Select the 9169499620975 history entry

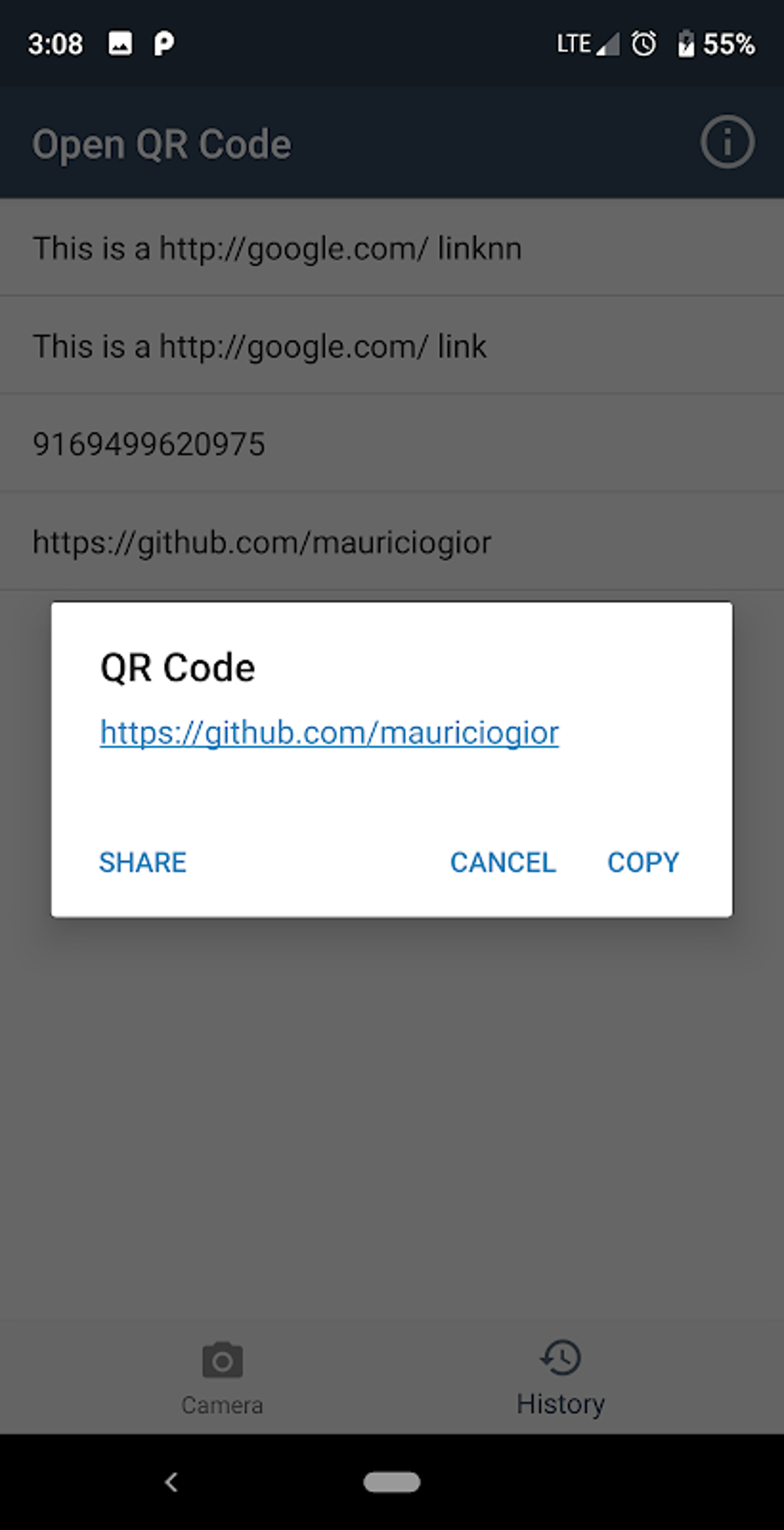coord(150,444)
